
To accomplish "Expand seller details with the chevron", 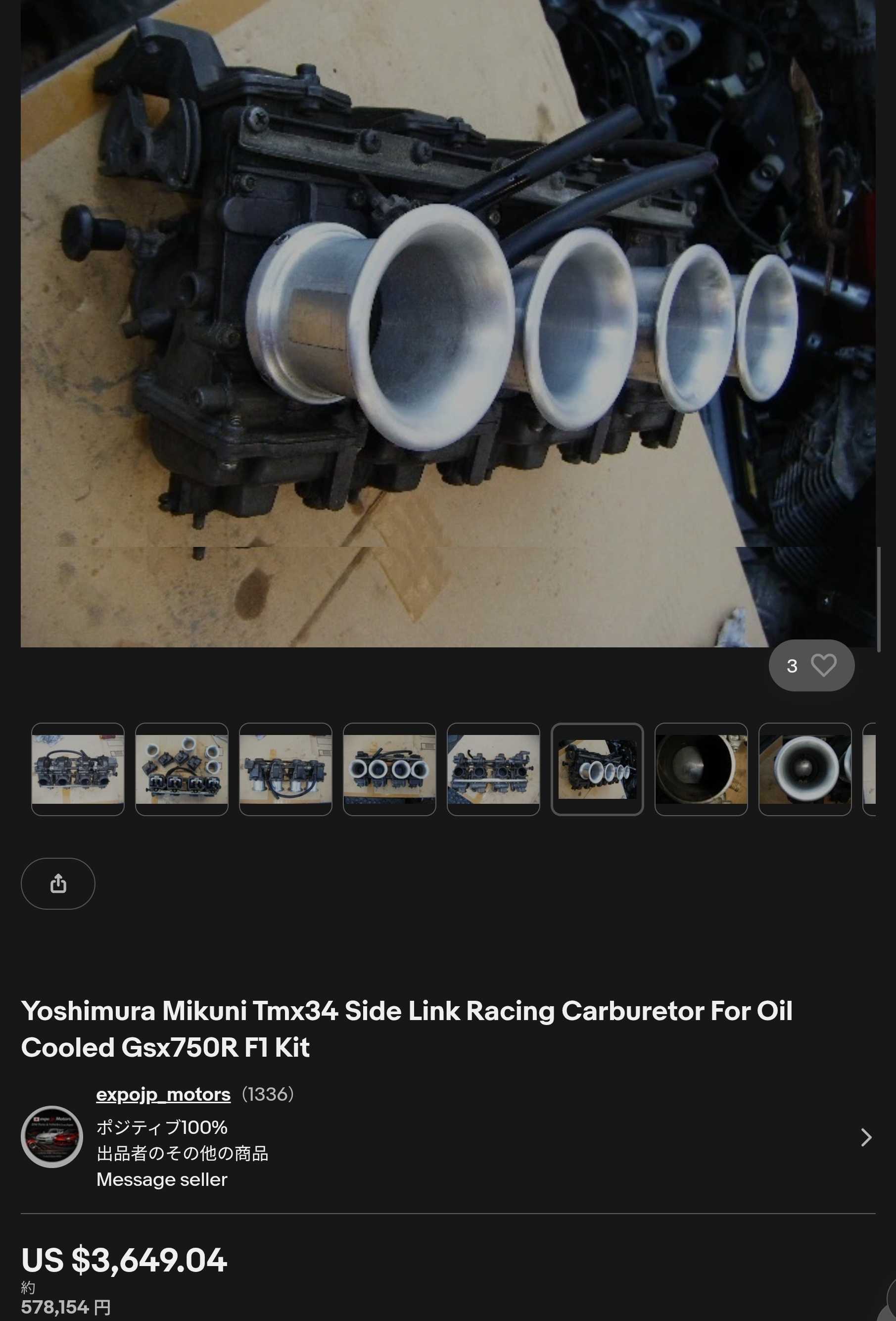I will (865, 1137).
